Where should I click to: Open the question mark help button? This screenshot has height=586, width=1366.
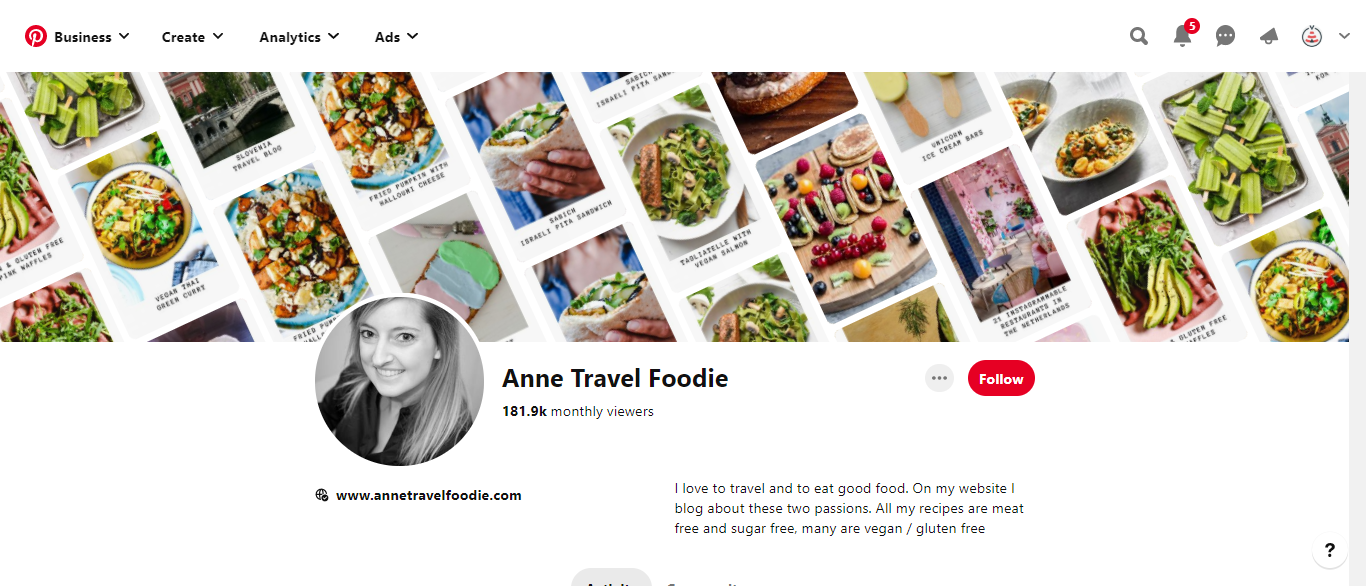[x=1329, y=550]
